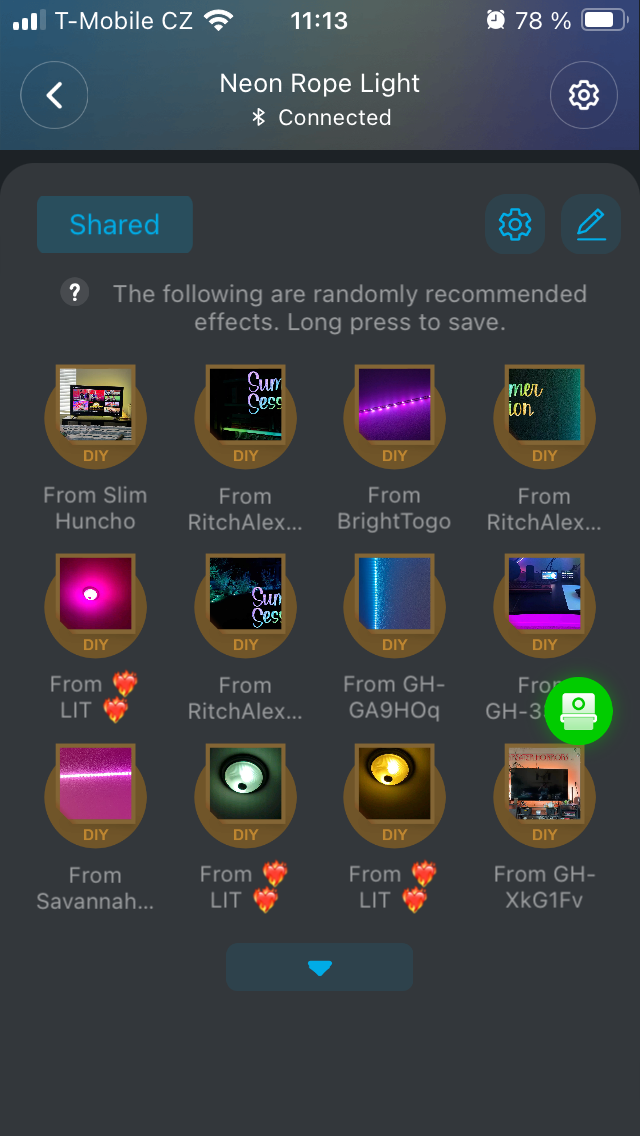Tap the pencil edit icon
The image size is (640, 1136).
(591, 224)
